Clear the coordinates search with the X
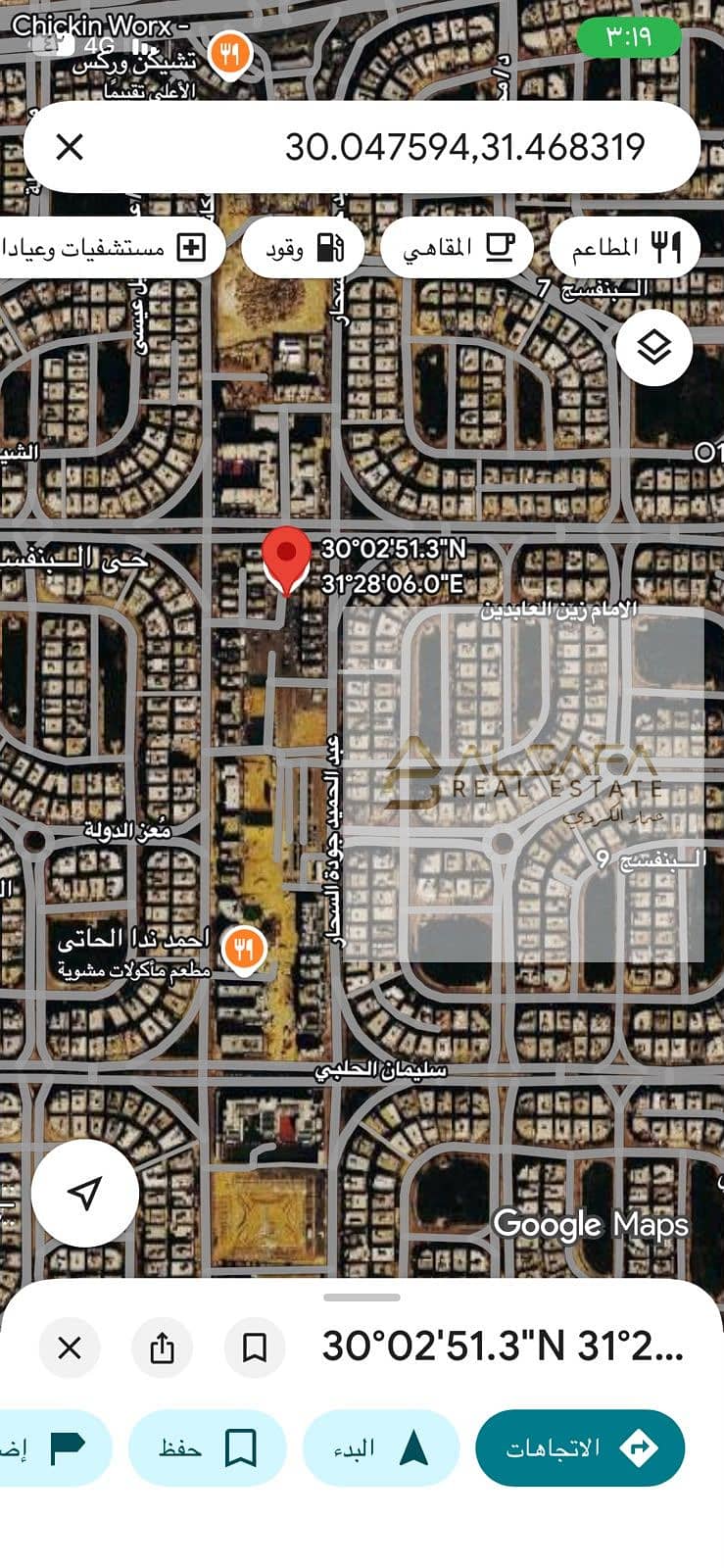The width and height of the screenshot is (724, 1568). click(x=70, y=148)
